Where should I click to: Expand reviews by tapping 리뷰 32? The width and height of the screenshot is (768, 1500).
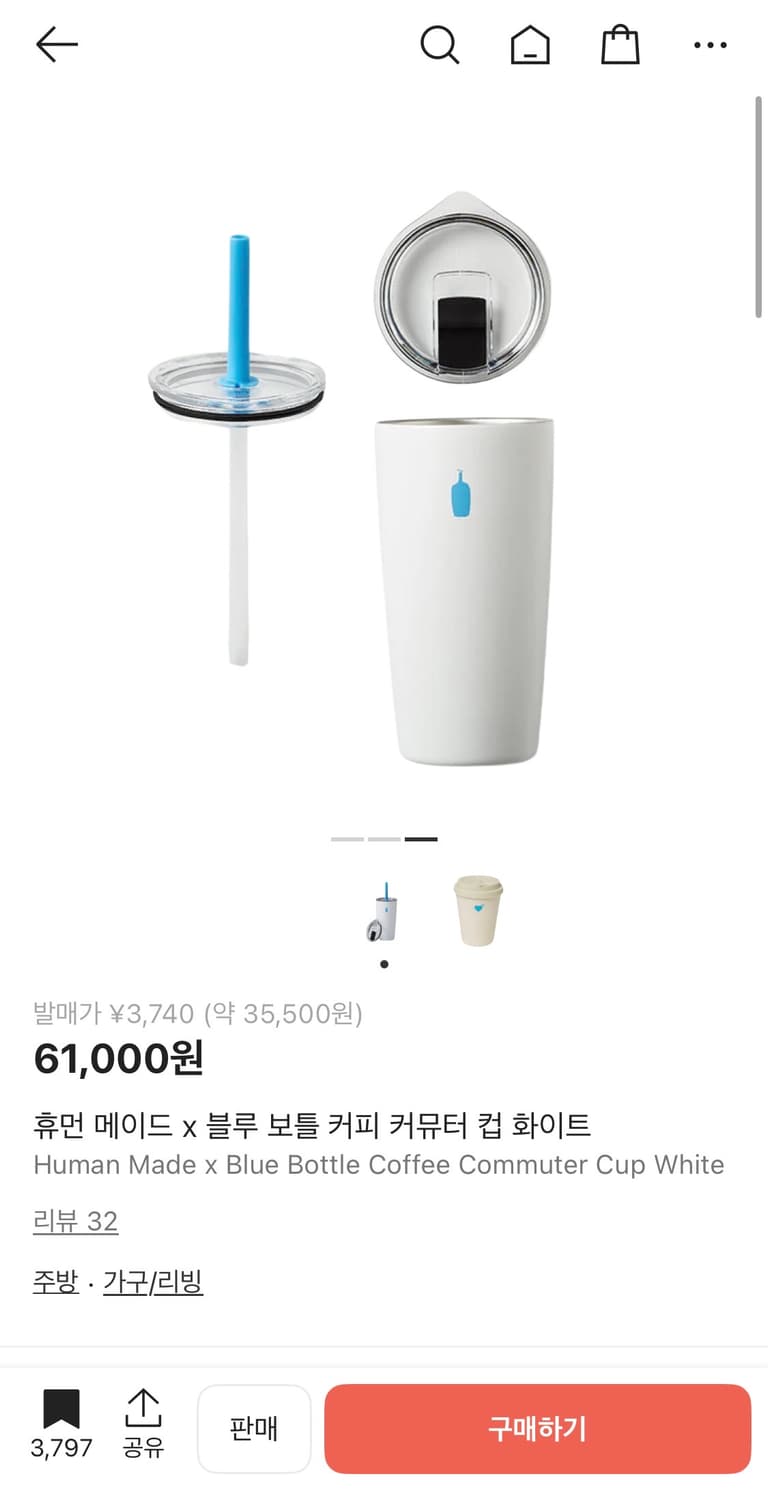76,1221
